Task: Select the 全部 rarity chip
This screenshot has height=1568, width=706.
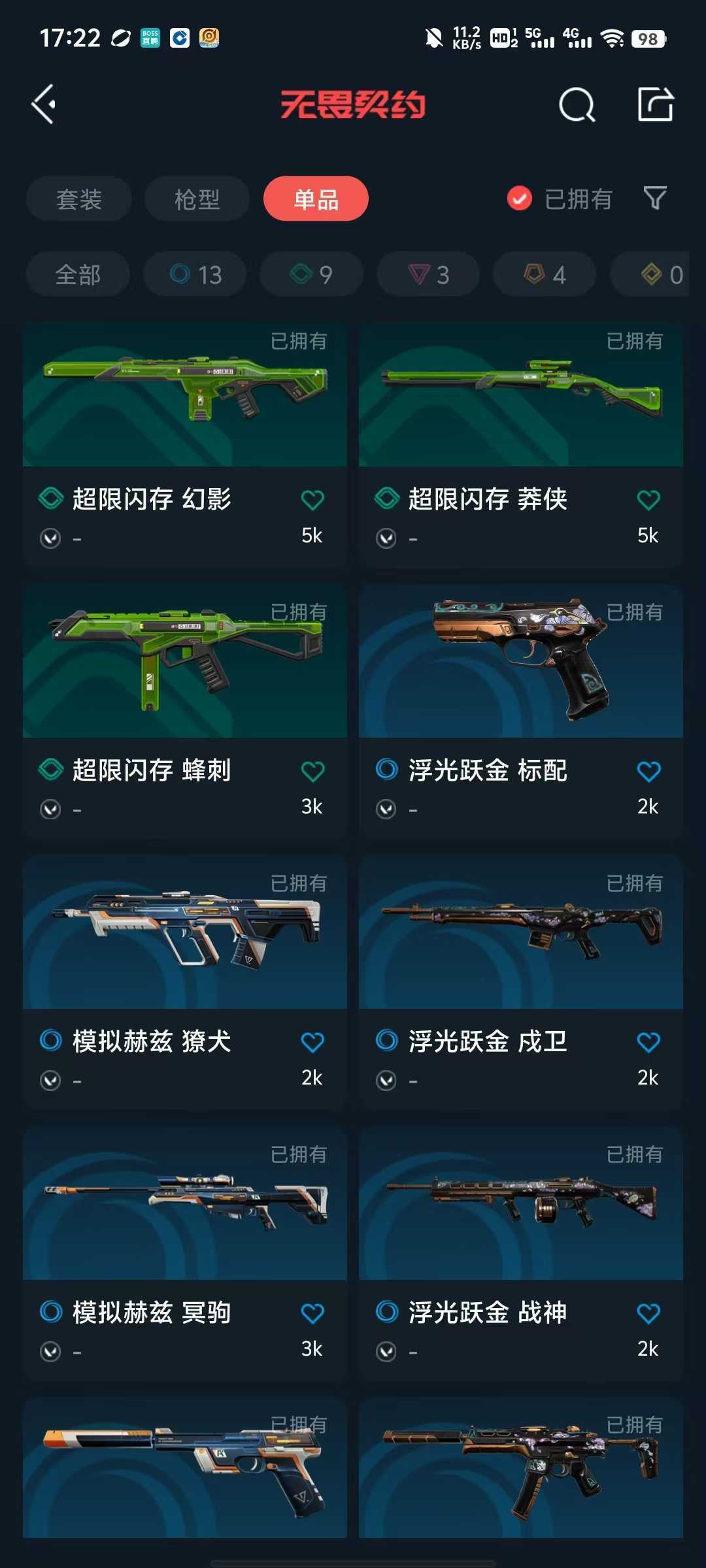Action: (x=78, y=274)
